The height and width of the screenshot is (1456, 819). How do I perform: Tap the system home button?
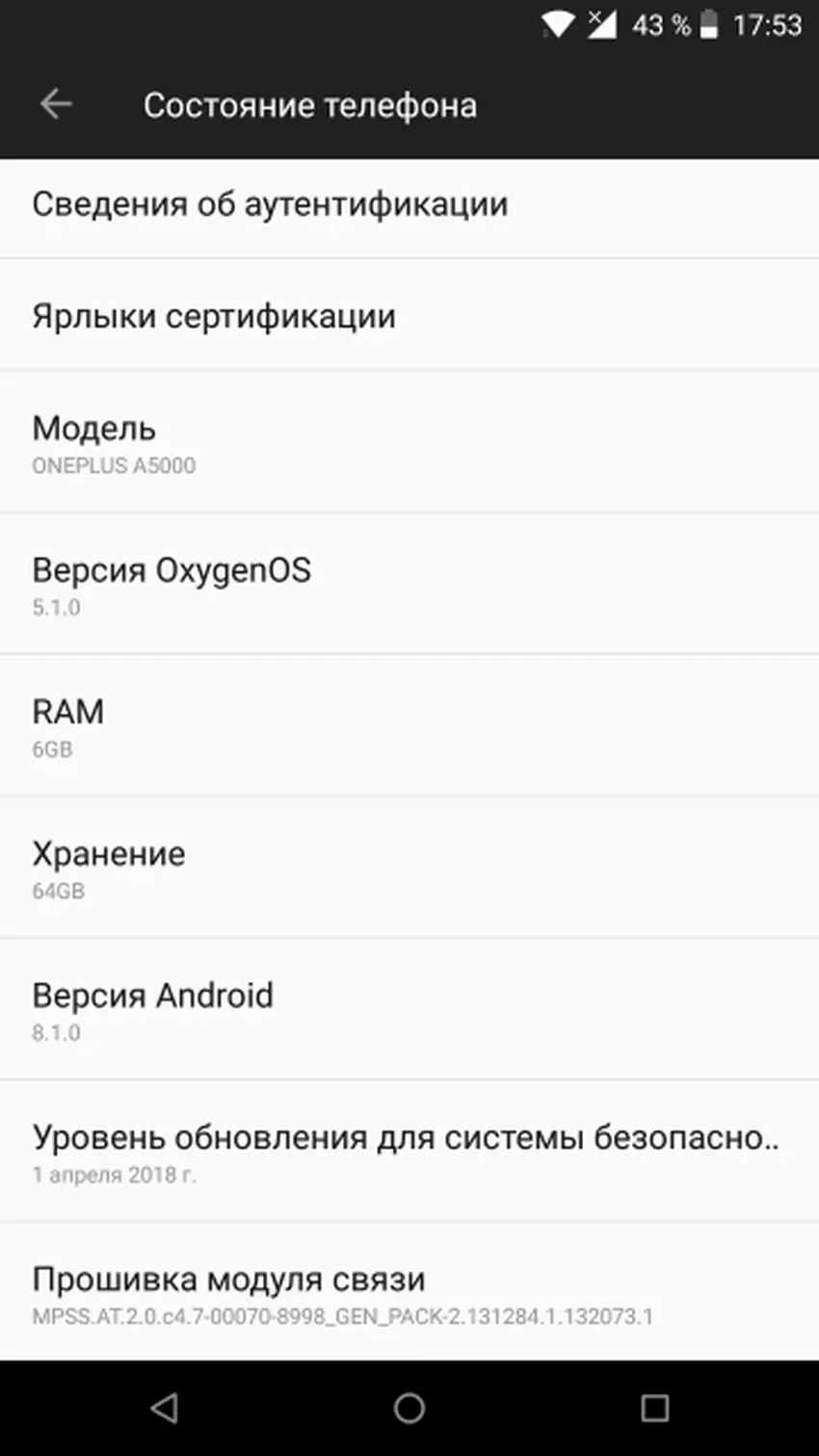(x=409, y=1408)
